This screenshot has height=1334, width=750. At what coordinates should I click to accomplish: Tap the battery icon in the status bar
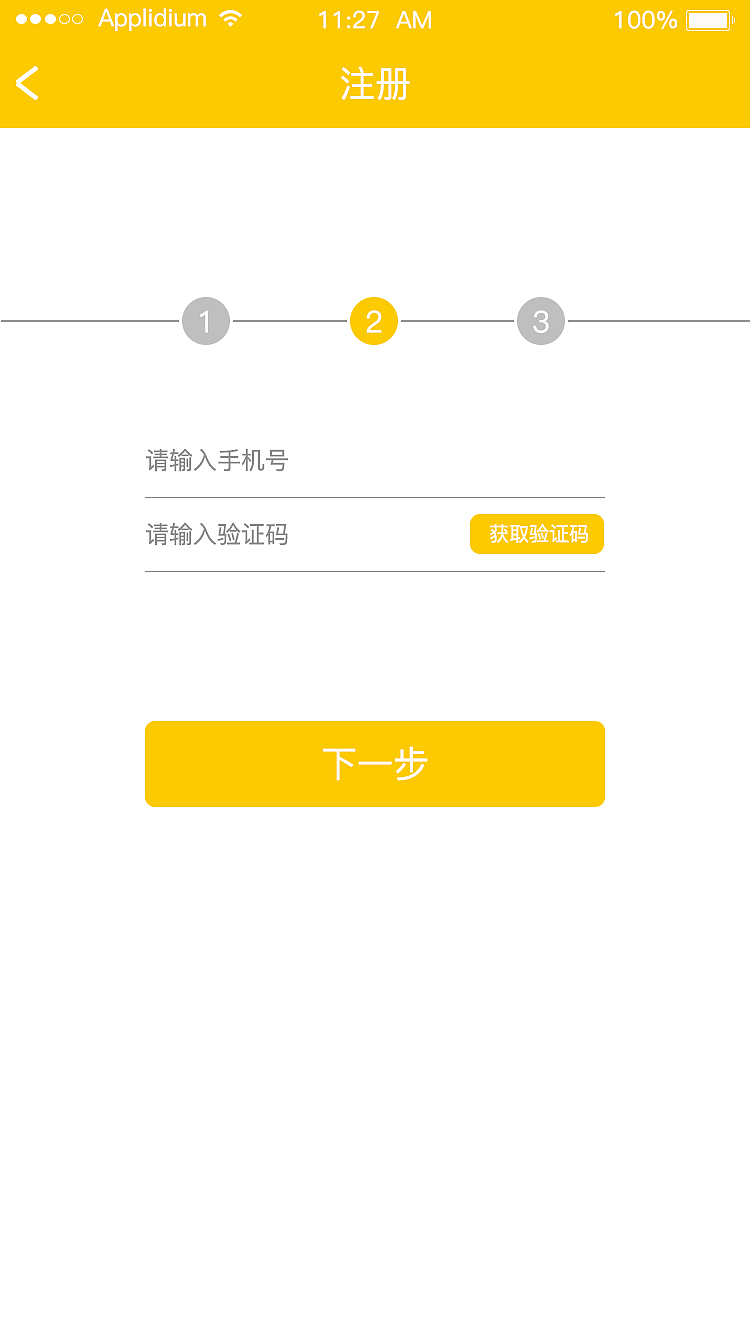[706, 19]
